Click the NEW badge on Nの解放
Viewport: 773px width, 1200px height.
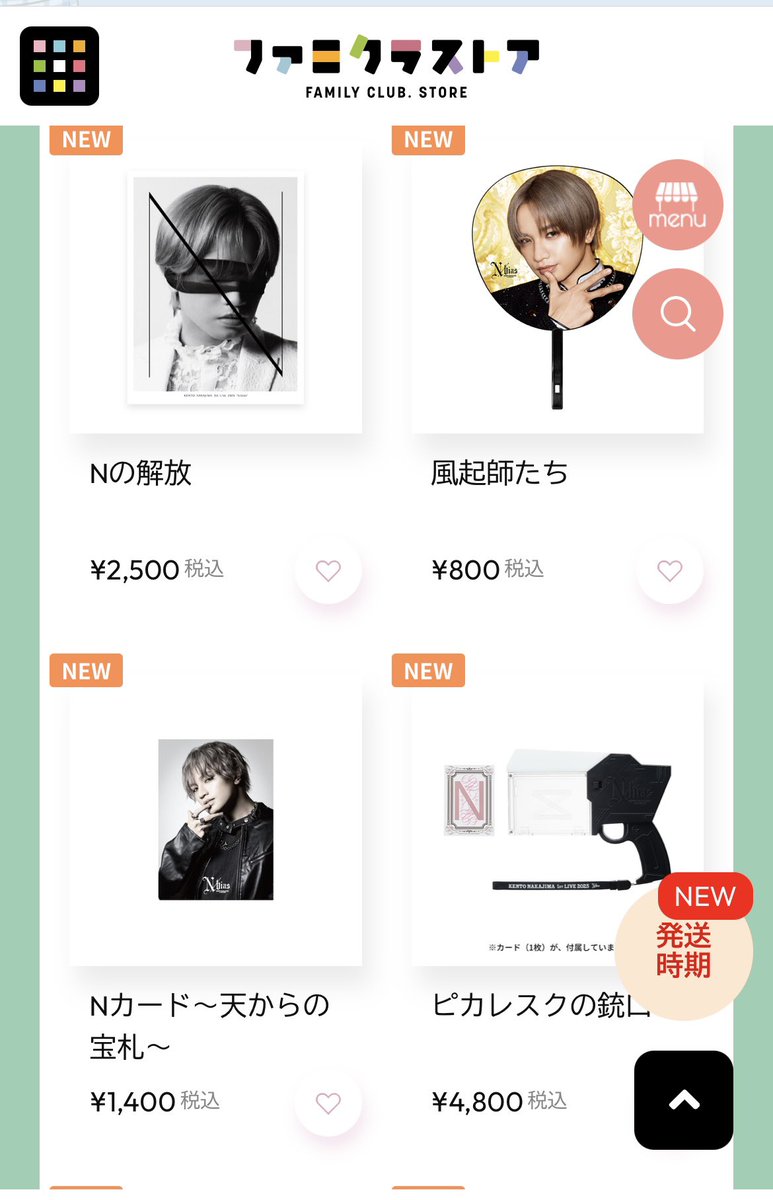coord(85,140)
